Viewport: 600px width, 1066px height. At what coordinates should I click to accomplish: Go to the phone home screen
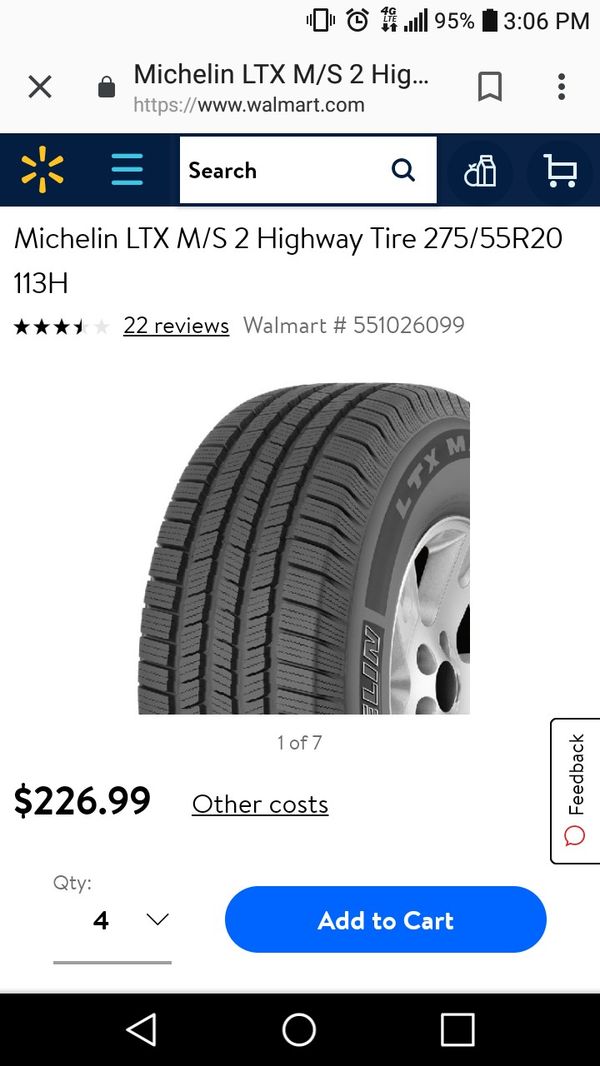point(299,1029)
